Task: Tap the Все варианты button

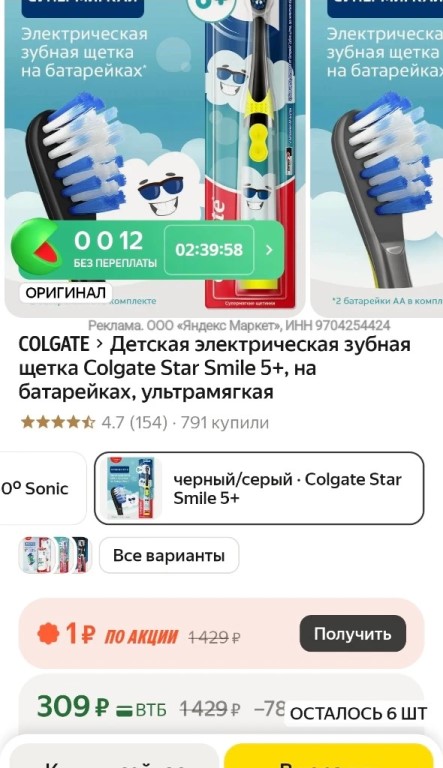Action: [x=169, y=555]
